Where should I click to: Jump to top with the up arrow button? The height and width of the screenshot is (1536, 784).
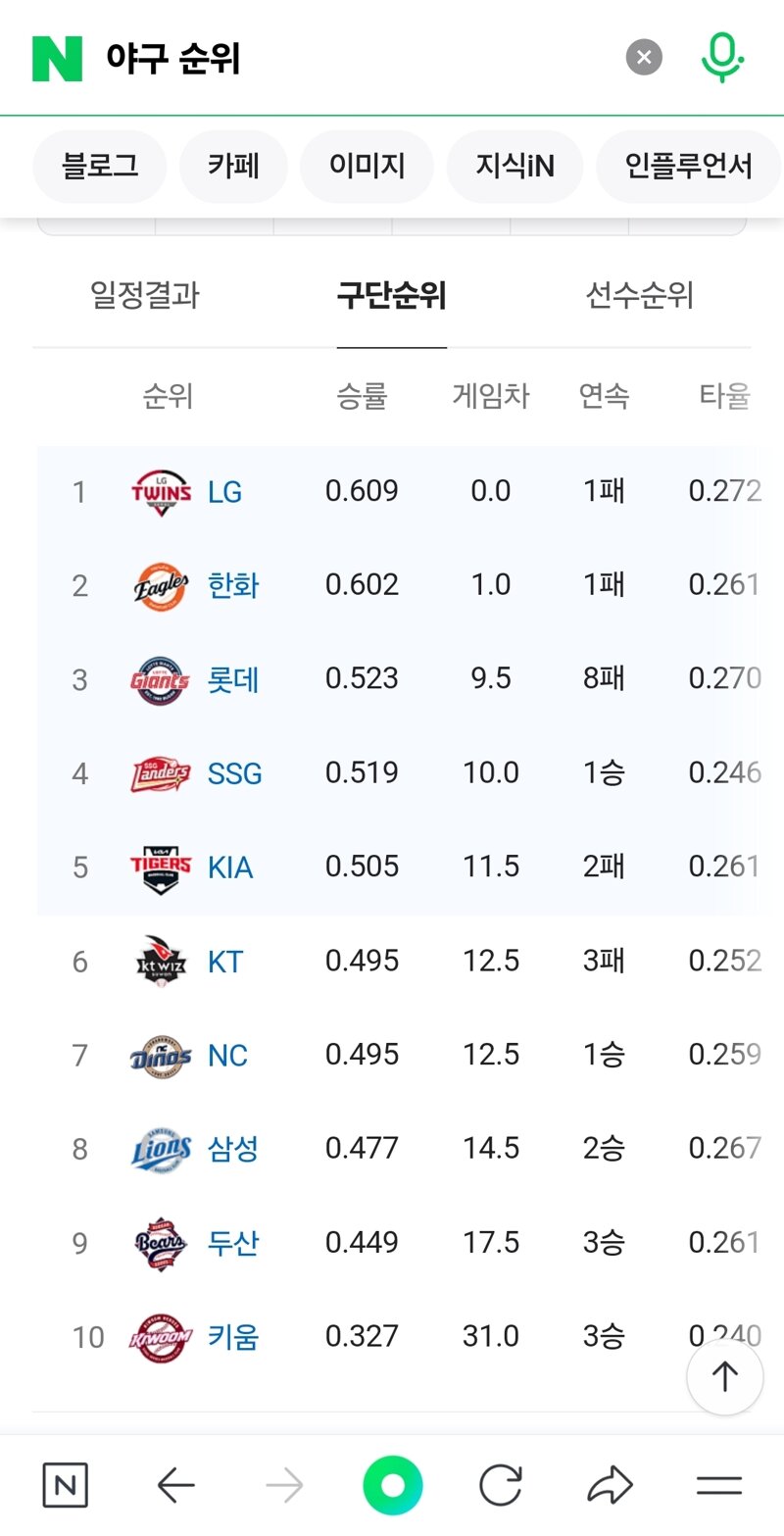(x=724, y=1377)
